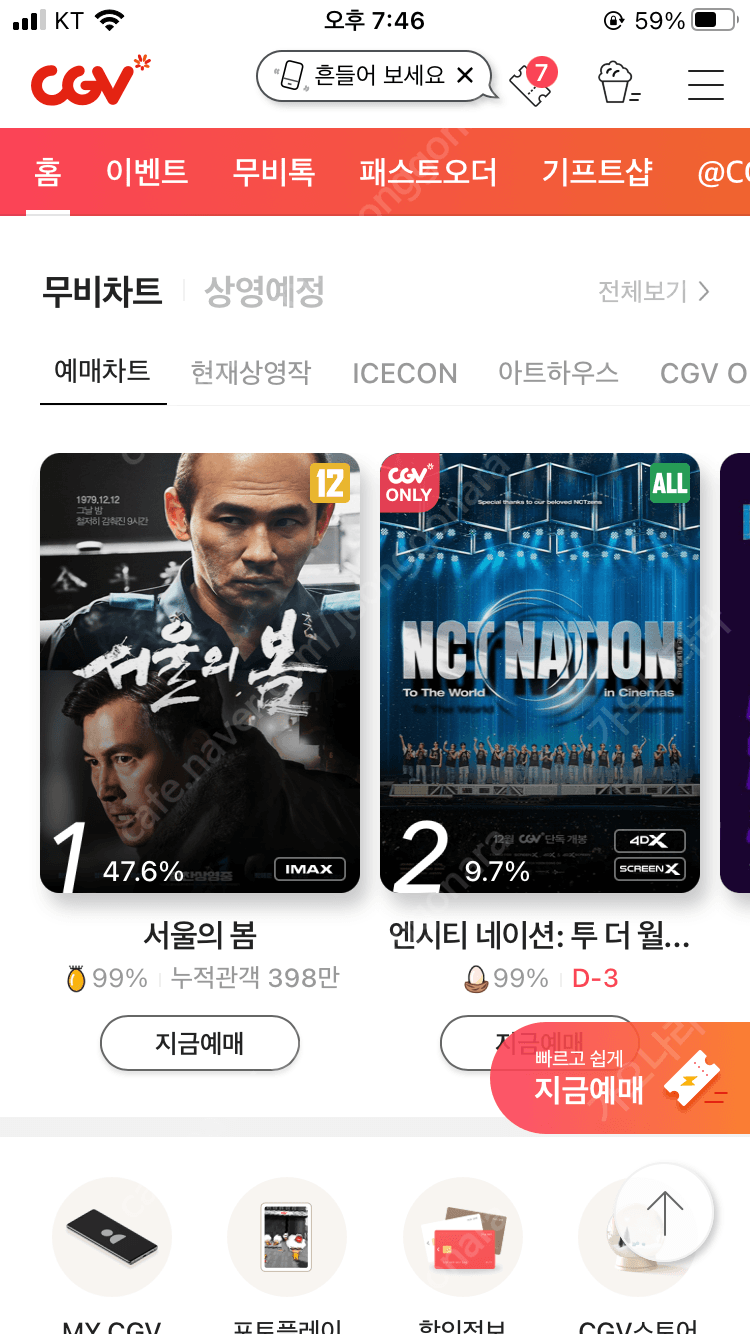Open the 포토플레이 icon
The image size is (750, 1334).
[287, 1237]
